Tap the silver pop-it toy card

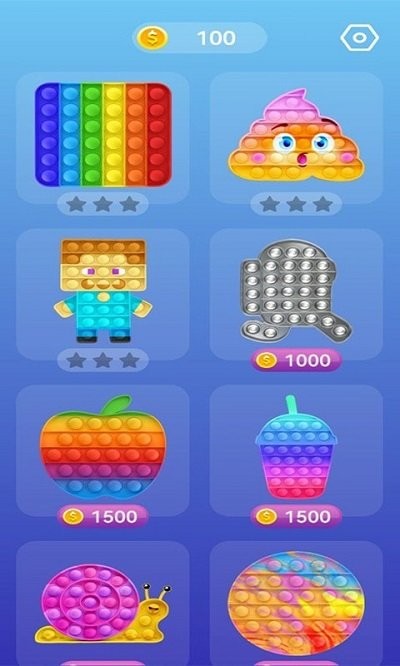296,292
